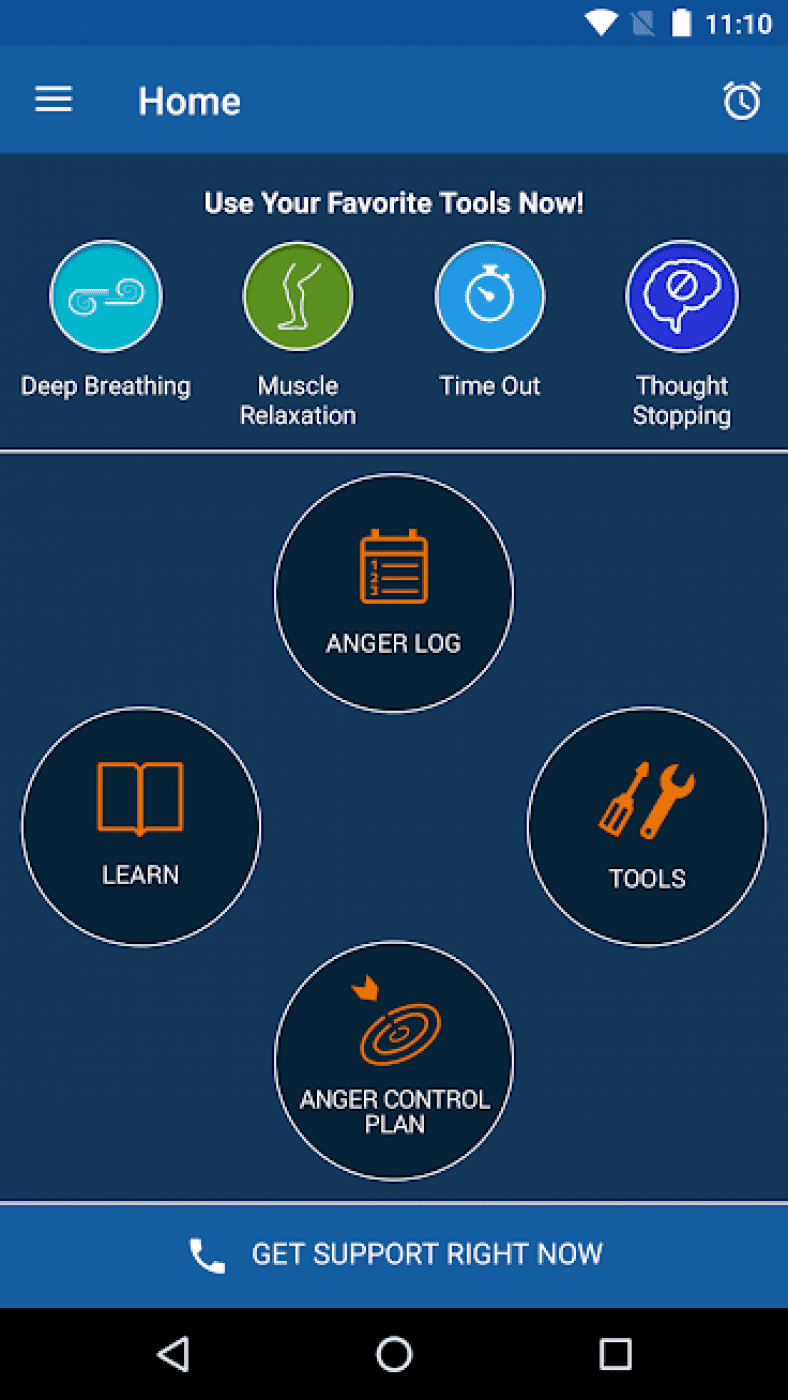Tap the heading Use Your Favorite Tools Now
Viewport: 788px width, 1400px height.
393,203
